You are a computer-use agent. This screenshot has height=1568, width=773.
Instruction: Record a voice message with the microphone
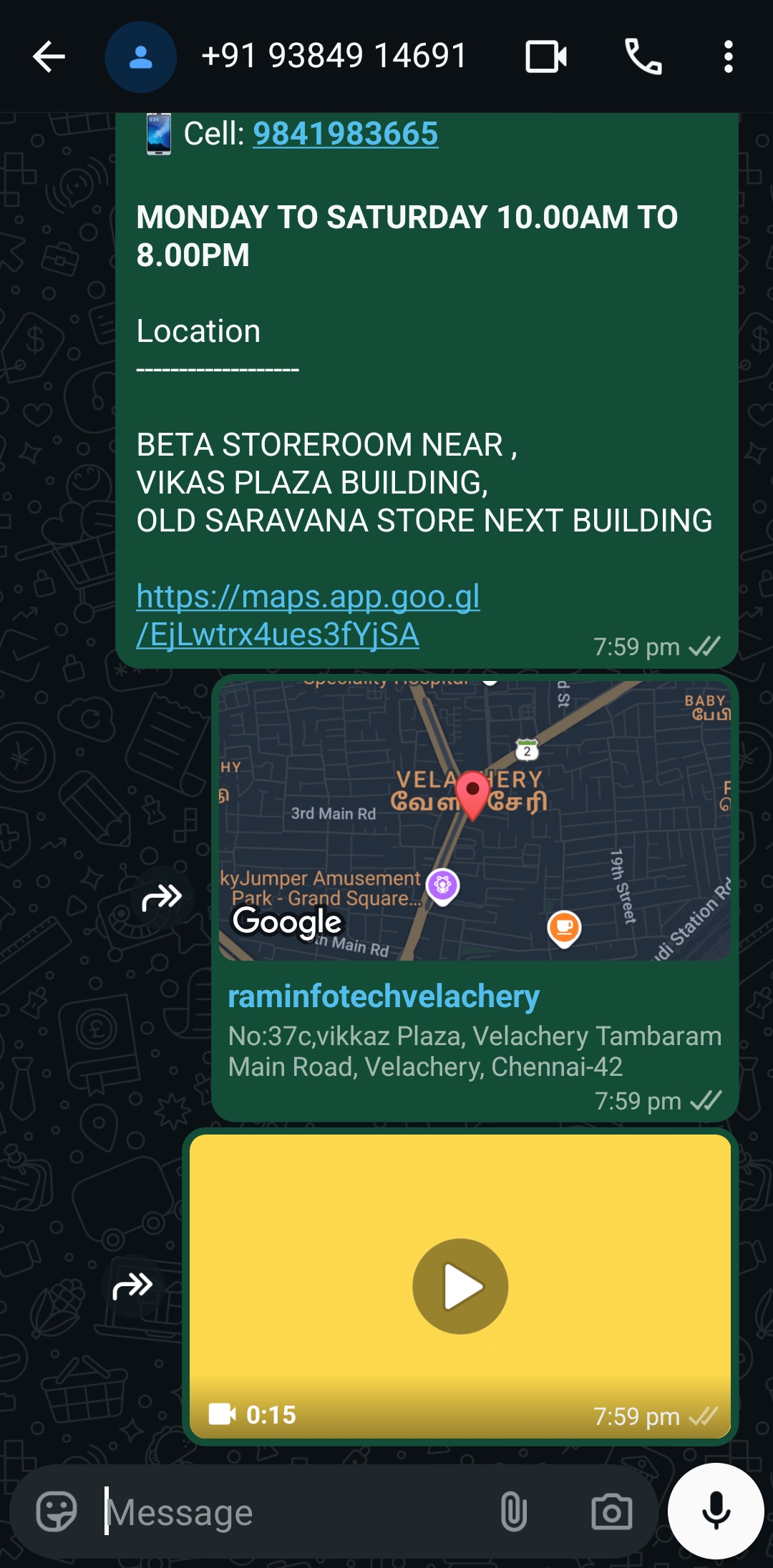tap(716, 1511)
